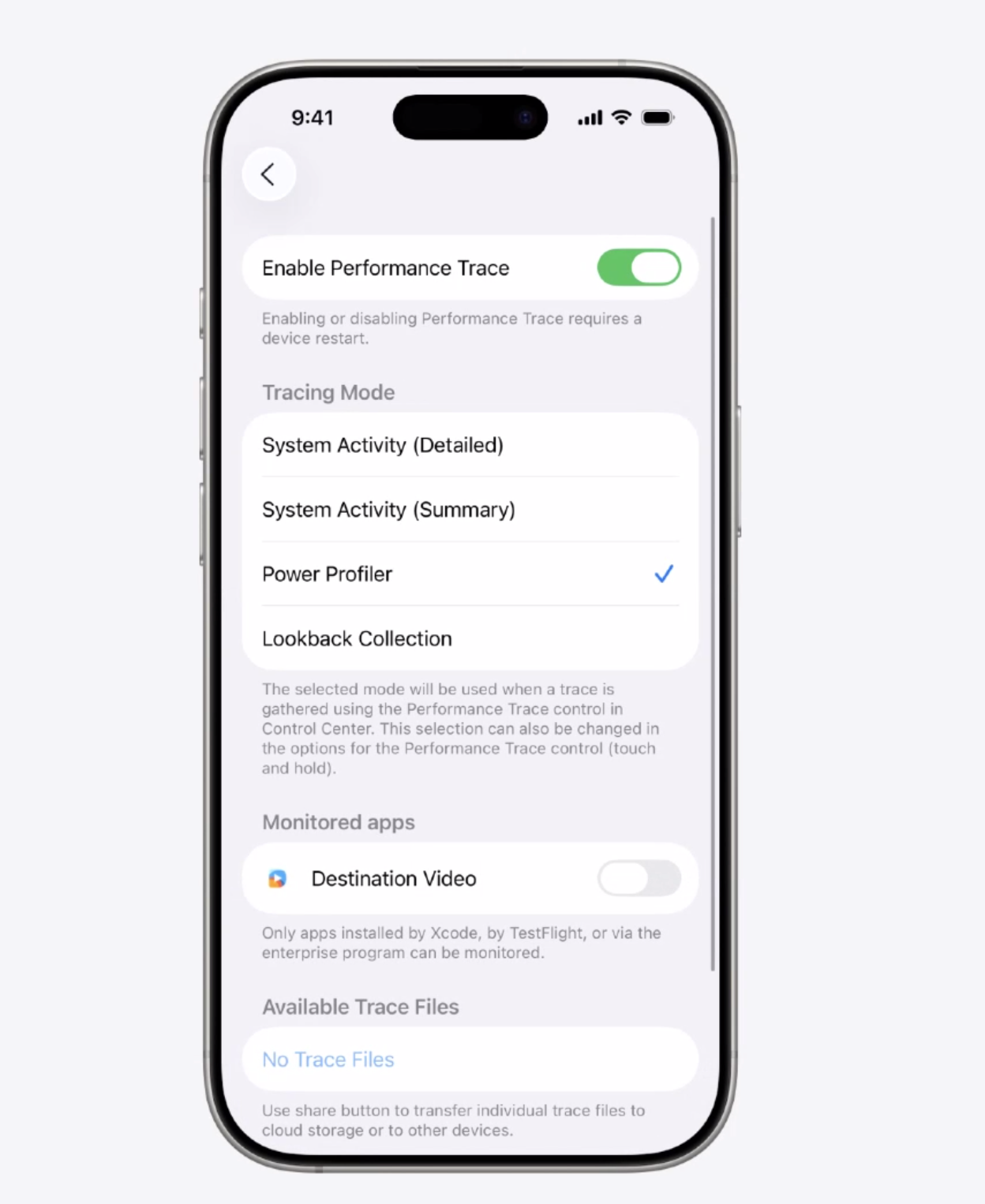Choose System Activity (Summary) mode
Viewport: 985px width, 1204px height.
tap(470, 510)
